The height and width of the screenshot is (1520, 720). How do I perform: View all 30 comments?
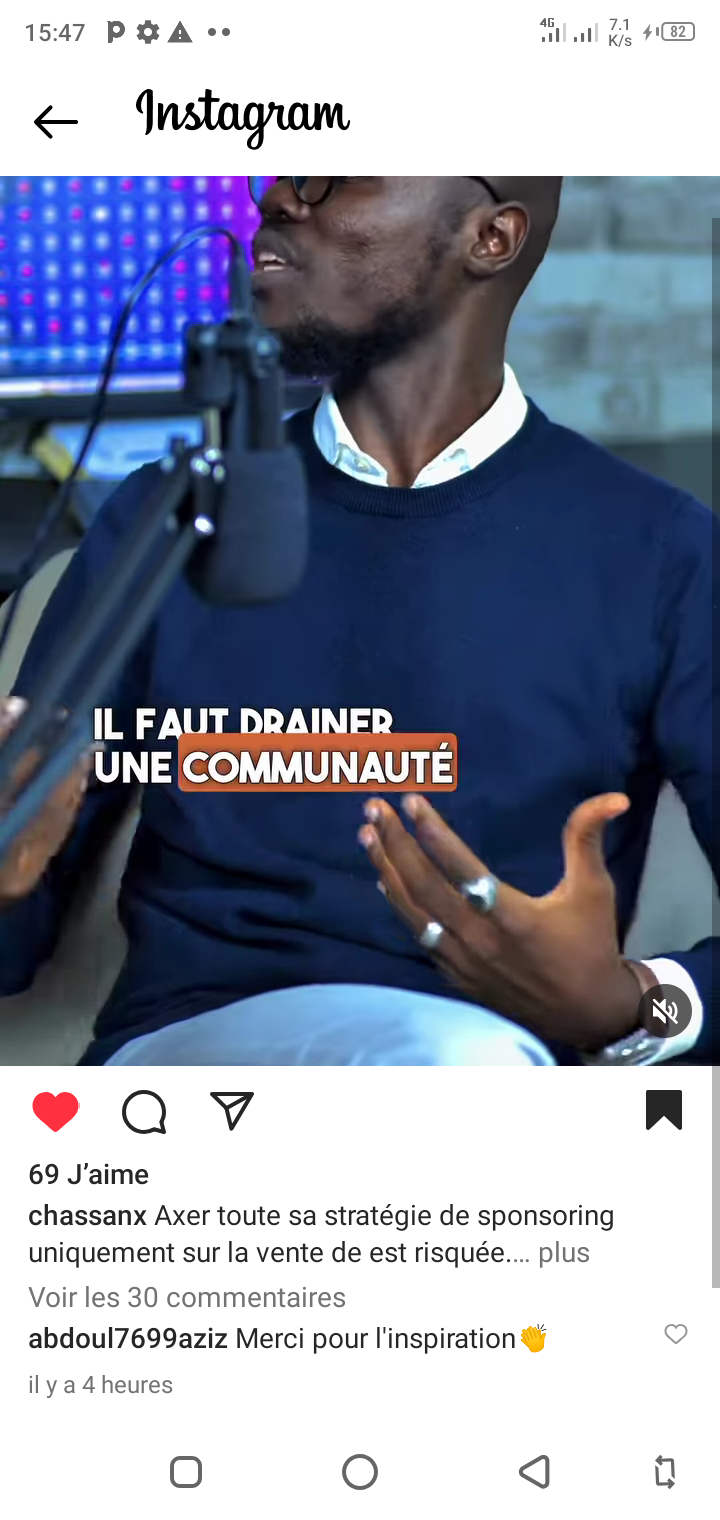coord(187,1297)
